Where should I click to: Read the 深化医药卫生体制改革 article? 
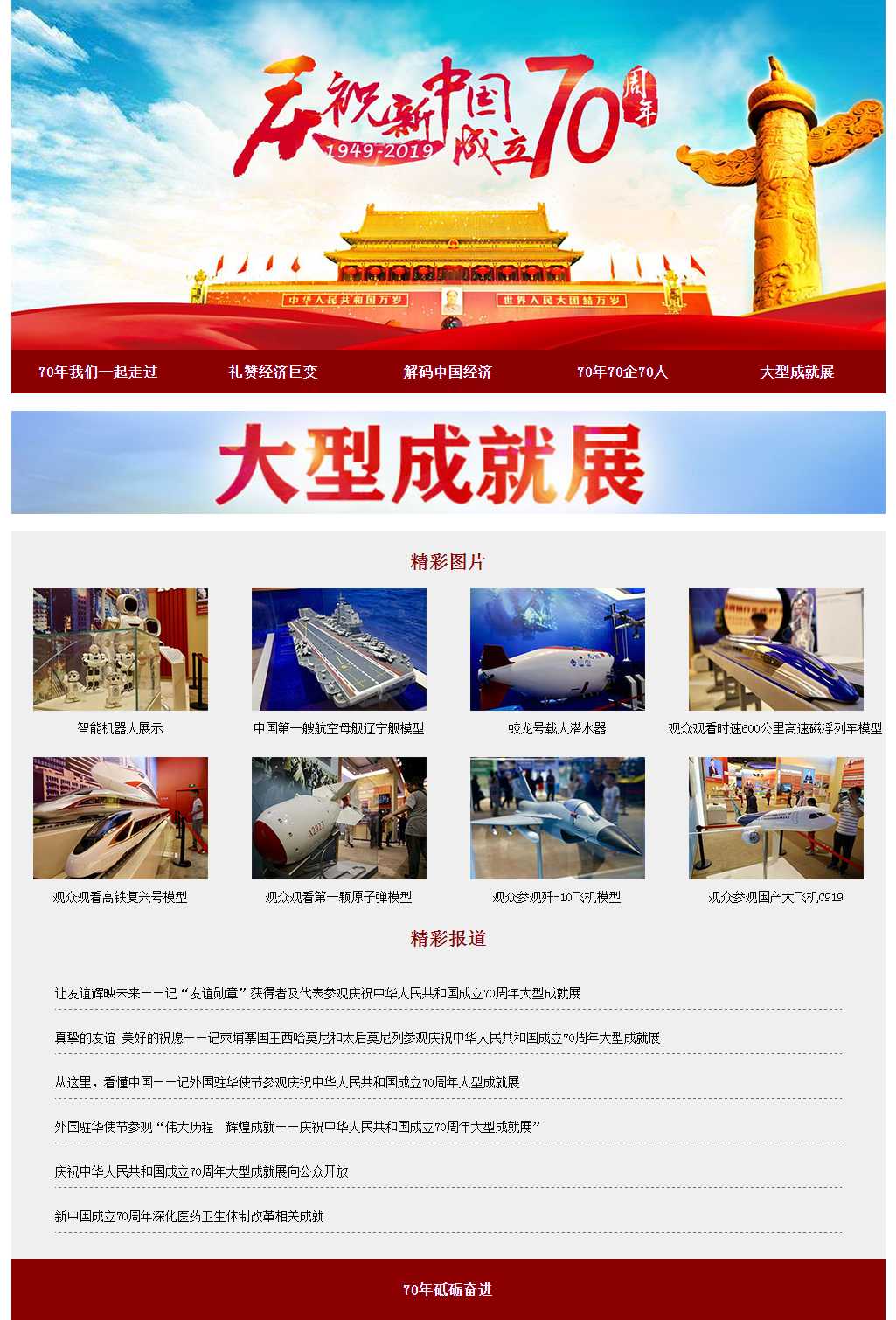tap(189, 1216)
